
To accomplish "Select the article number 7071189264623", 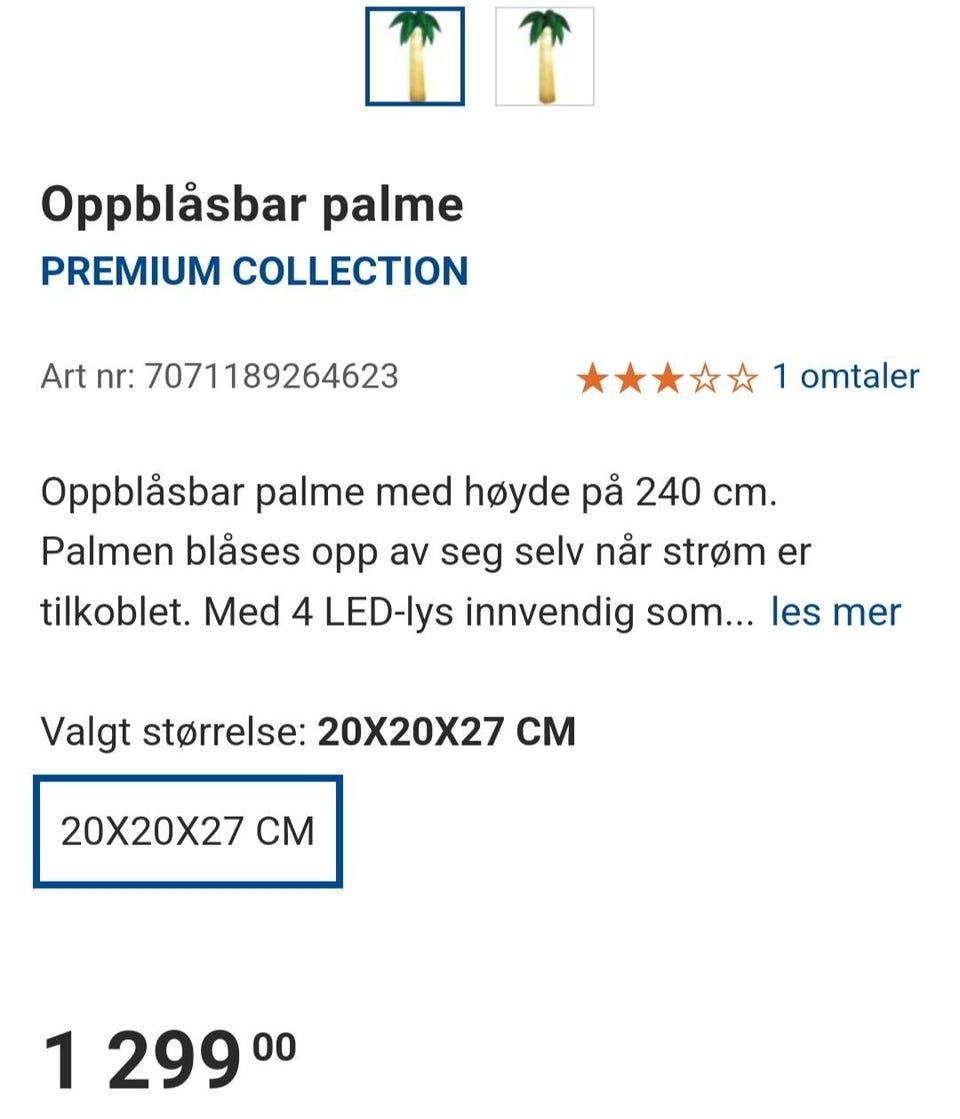I will pyautogui.click(x=220, y=377).
